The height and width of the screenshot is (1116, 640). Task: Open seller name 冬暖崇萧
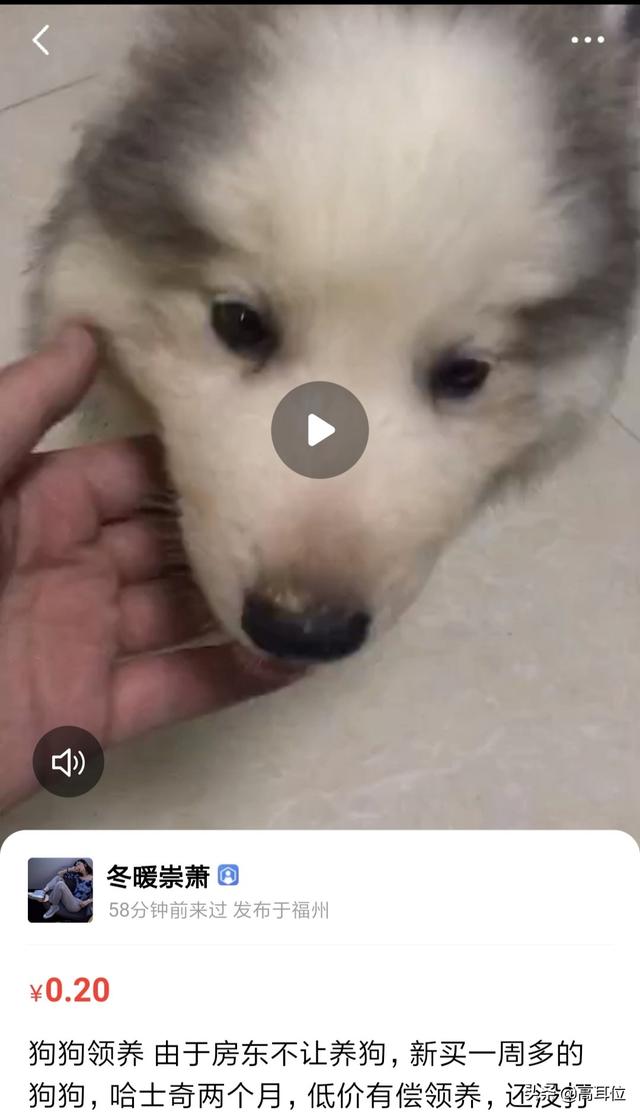click(x=158, y=877)
